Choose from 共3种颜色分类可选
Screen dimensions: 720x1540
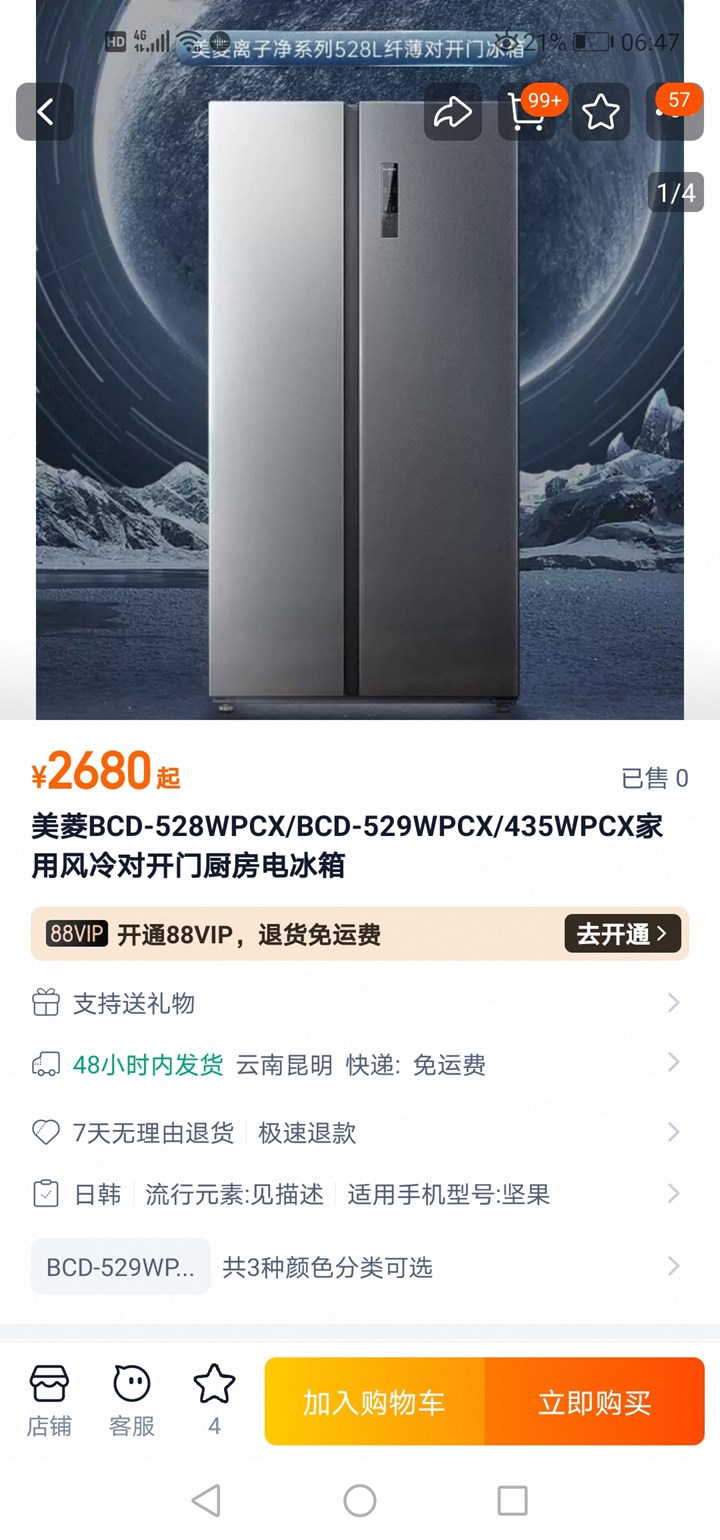tap(360, 1267)
